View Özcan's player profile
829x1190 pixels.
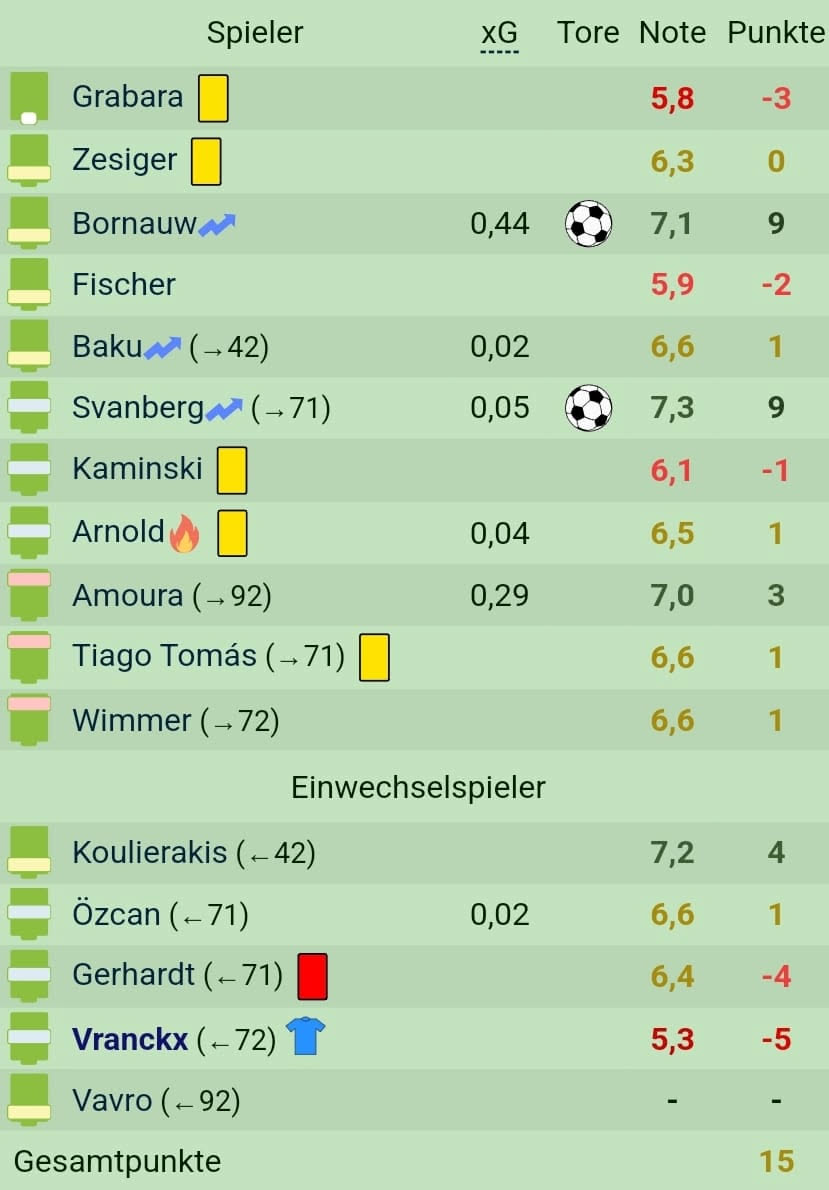116,914
